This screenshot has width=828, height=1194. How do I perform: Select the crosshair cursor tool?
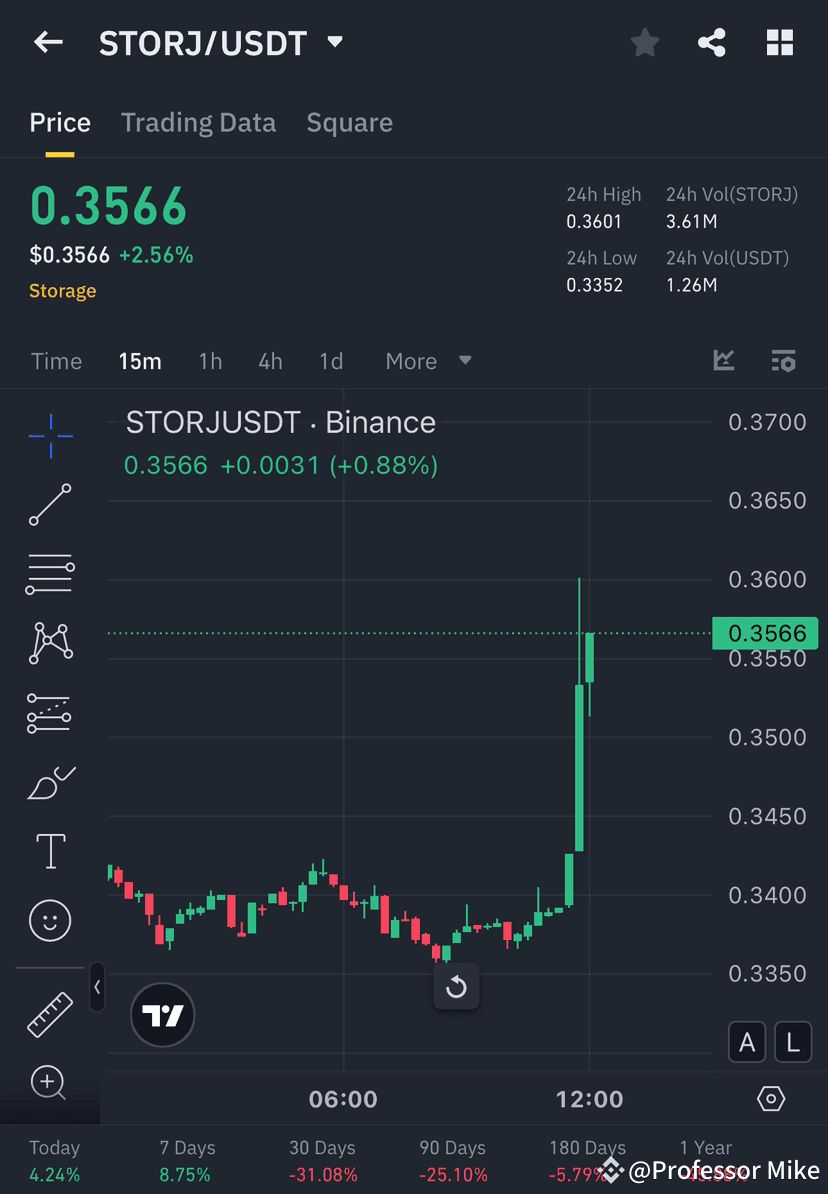pos(49,435)
